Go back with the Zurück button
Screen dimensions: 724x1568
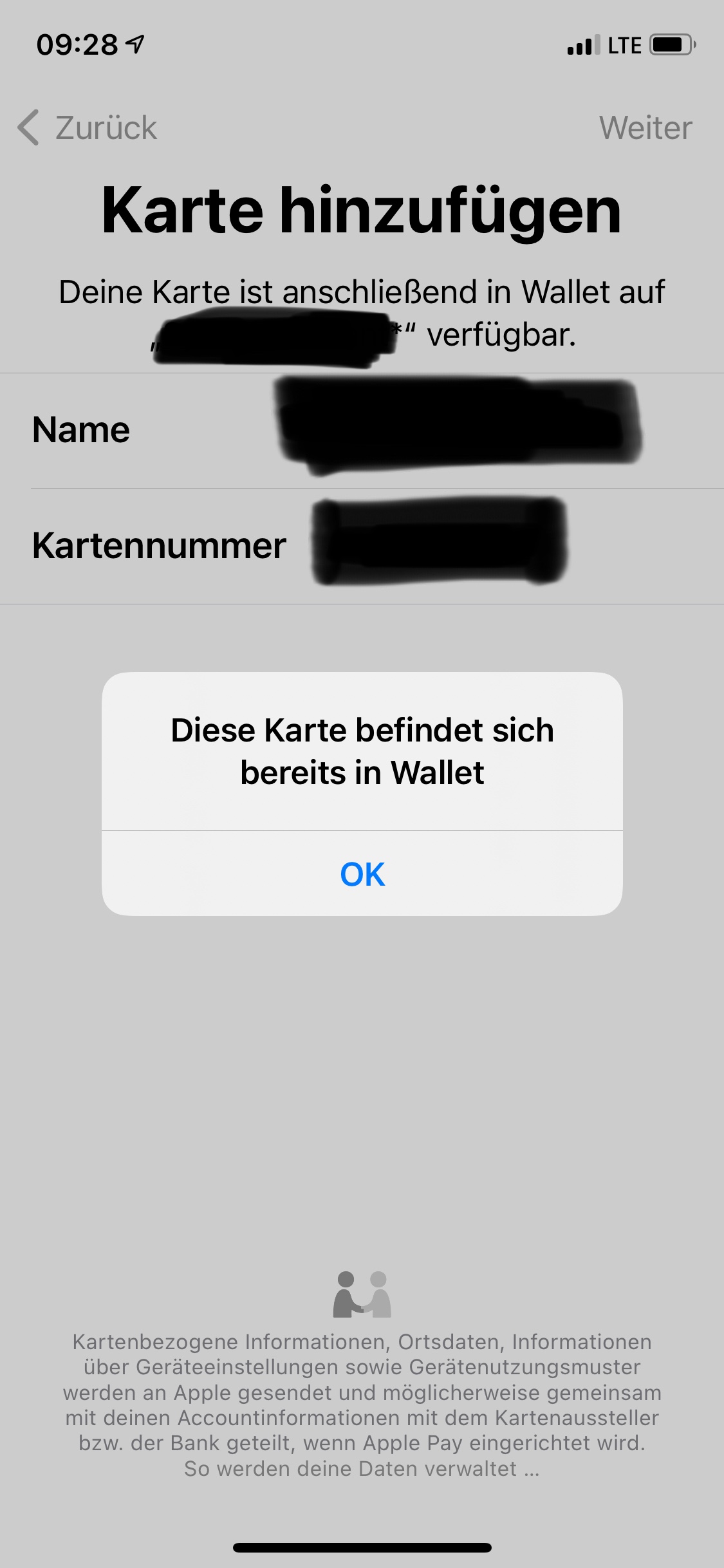[x=88, y=127]
